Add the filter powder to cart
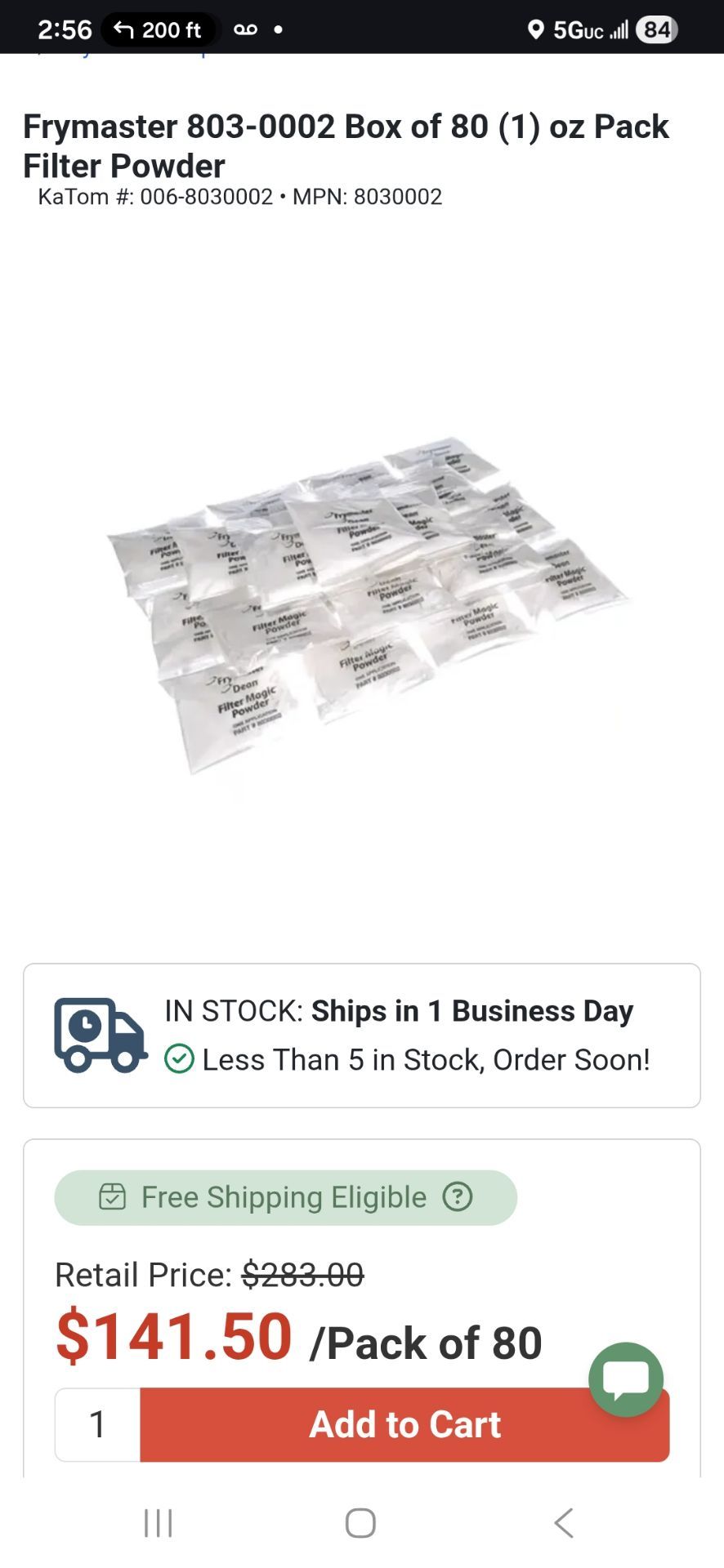The image size is (724, 1568). click(404, 1424)
